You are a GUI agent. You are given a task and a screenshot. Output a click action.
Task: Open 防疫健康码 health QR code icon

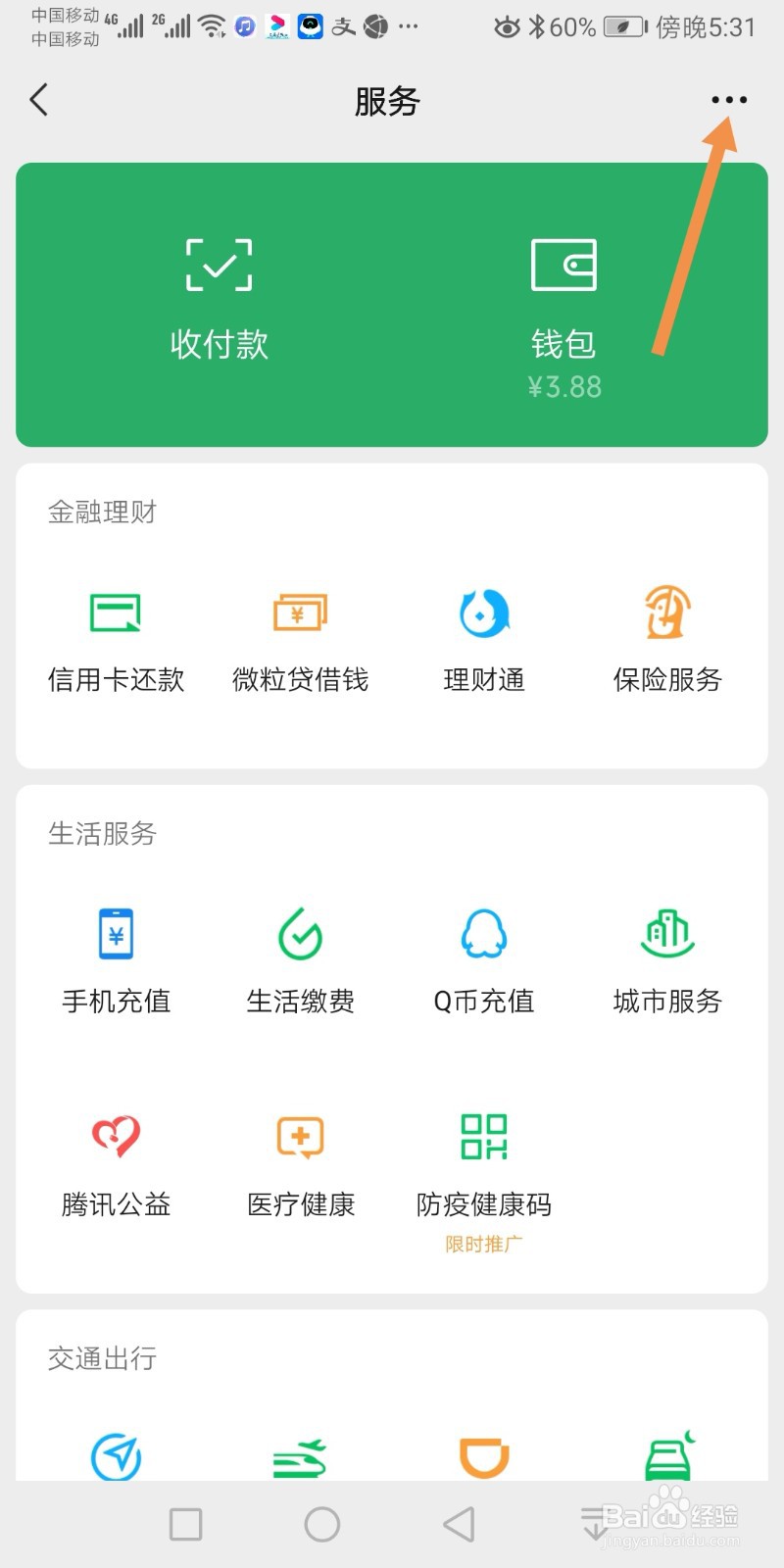click(x=483, y=1164)
